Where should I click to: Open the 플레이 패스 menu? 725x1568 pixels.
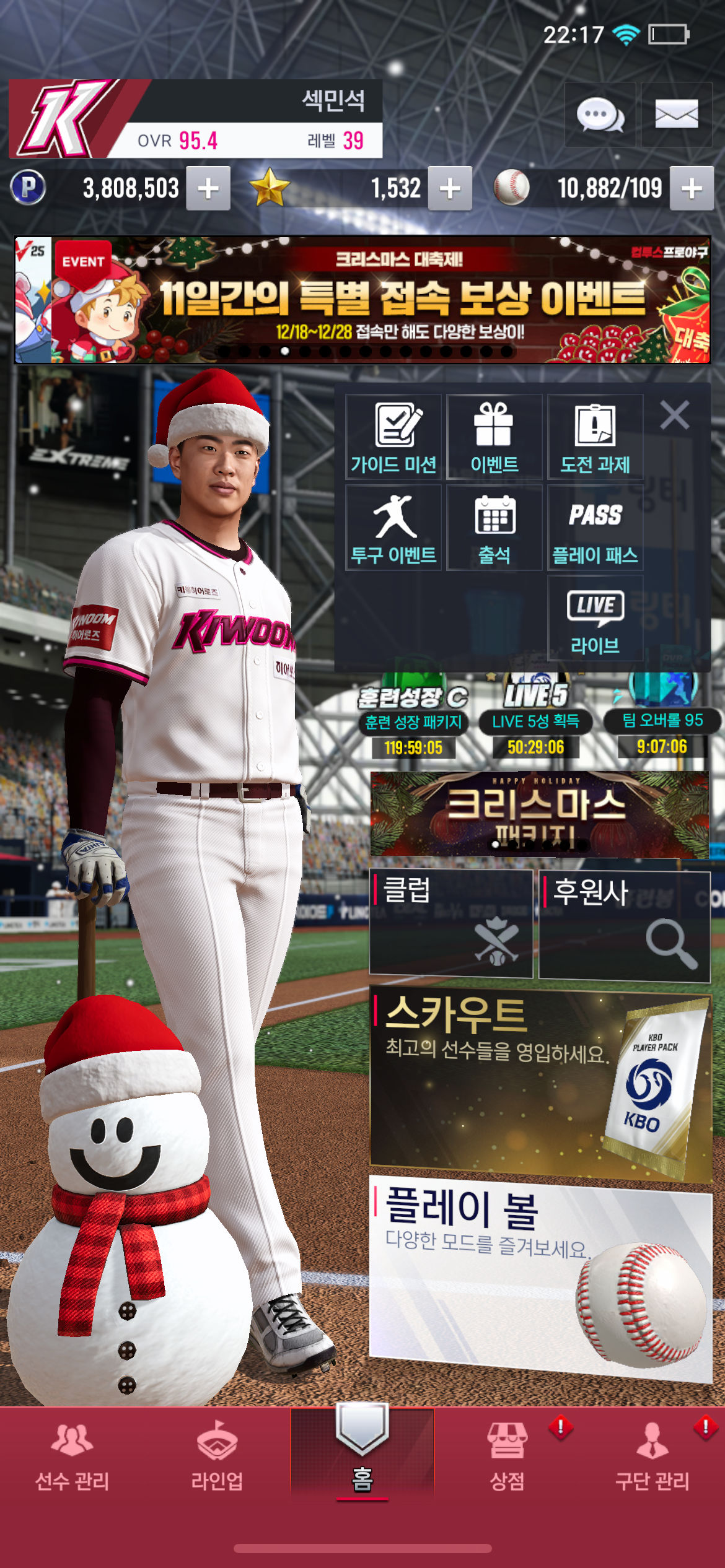coord(595,528)
